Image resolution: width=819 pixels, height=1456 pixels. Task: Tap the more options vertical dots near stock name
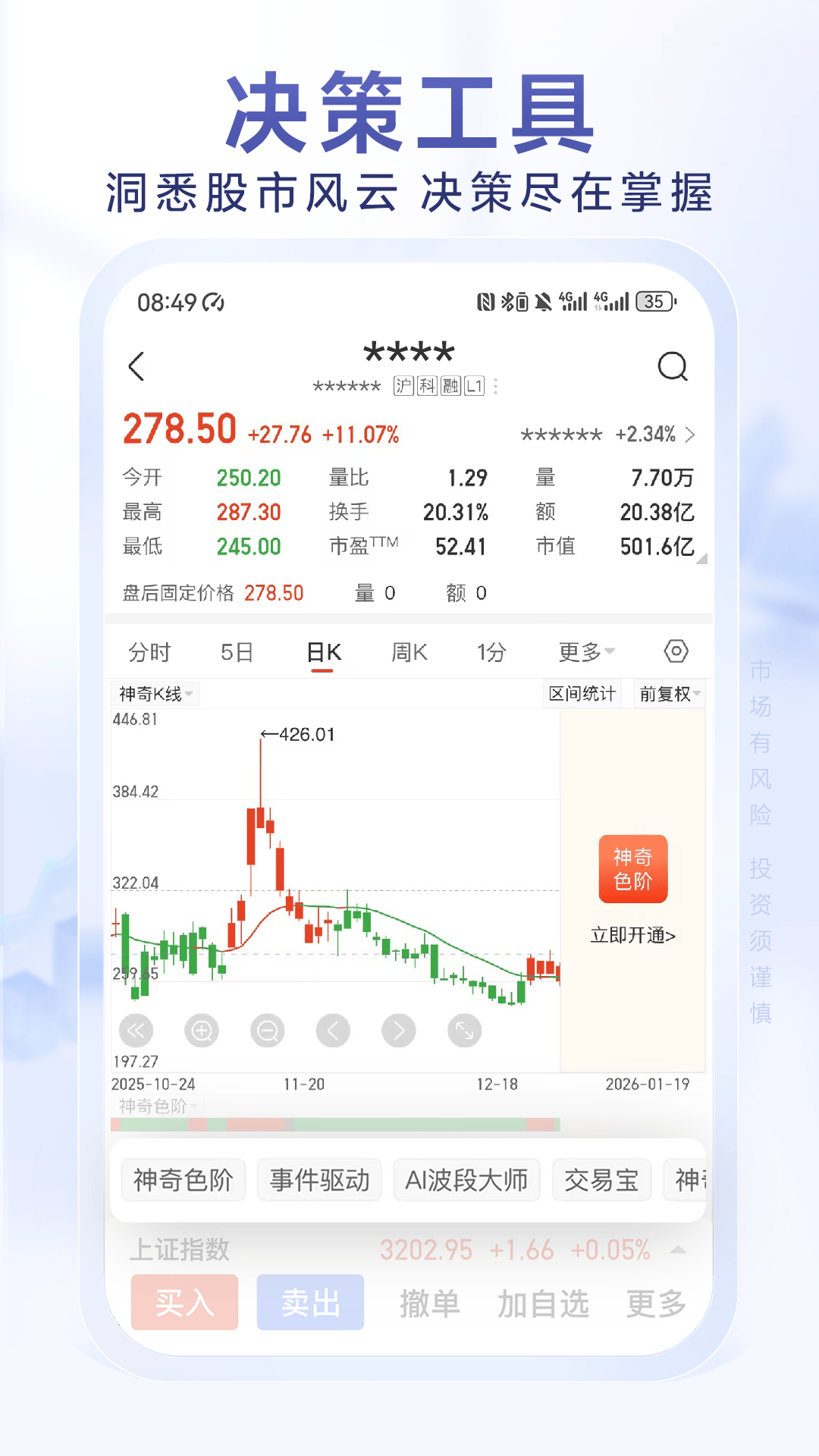(497, 386)
